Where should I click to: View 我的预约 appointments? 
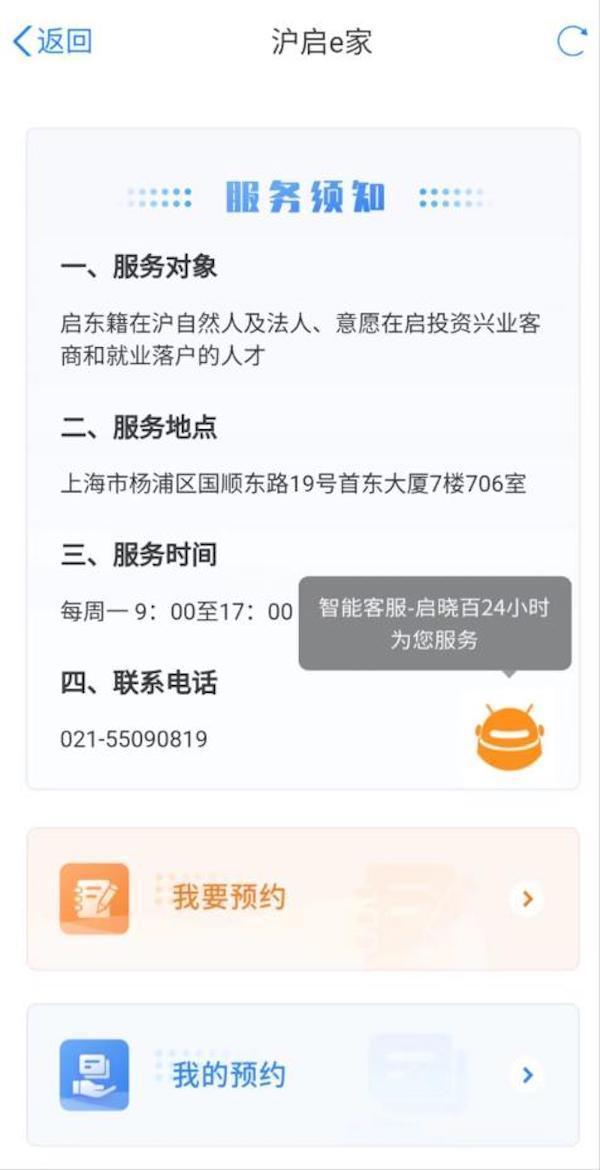coord(302,1075)
